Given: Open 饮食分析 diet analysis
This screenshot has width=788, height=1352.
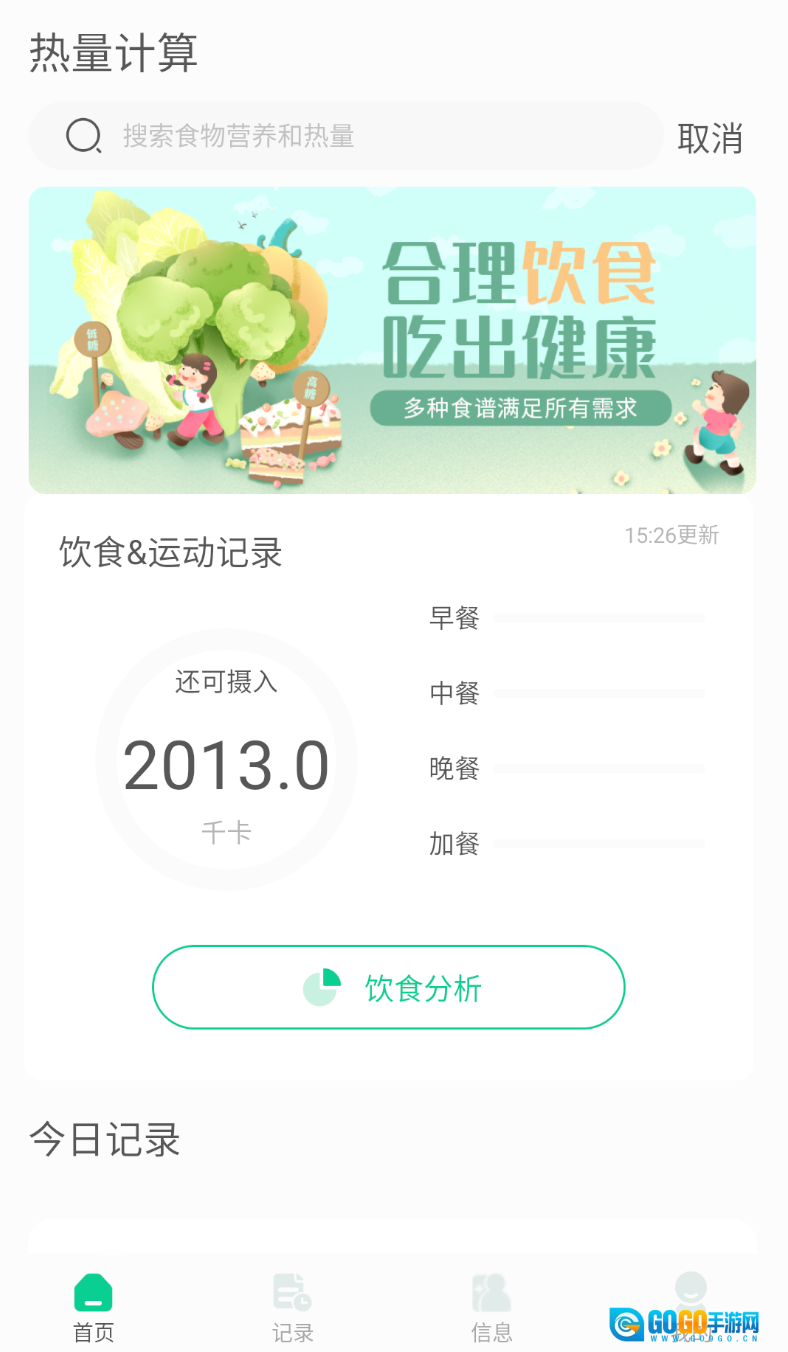Looking at the screenshot, I should [x=388, y=987].
